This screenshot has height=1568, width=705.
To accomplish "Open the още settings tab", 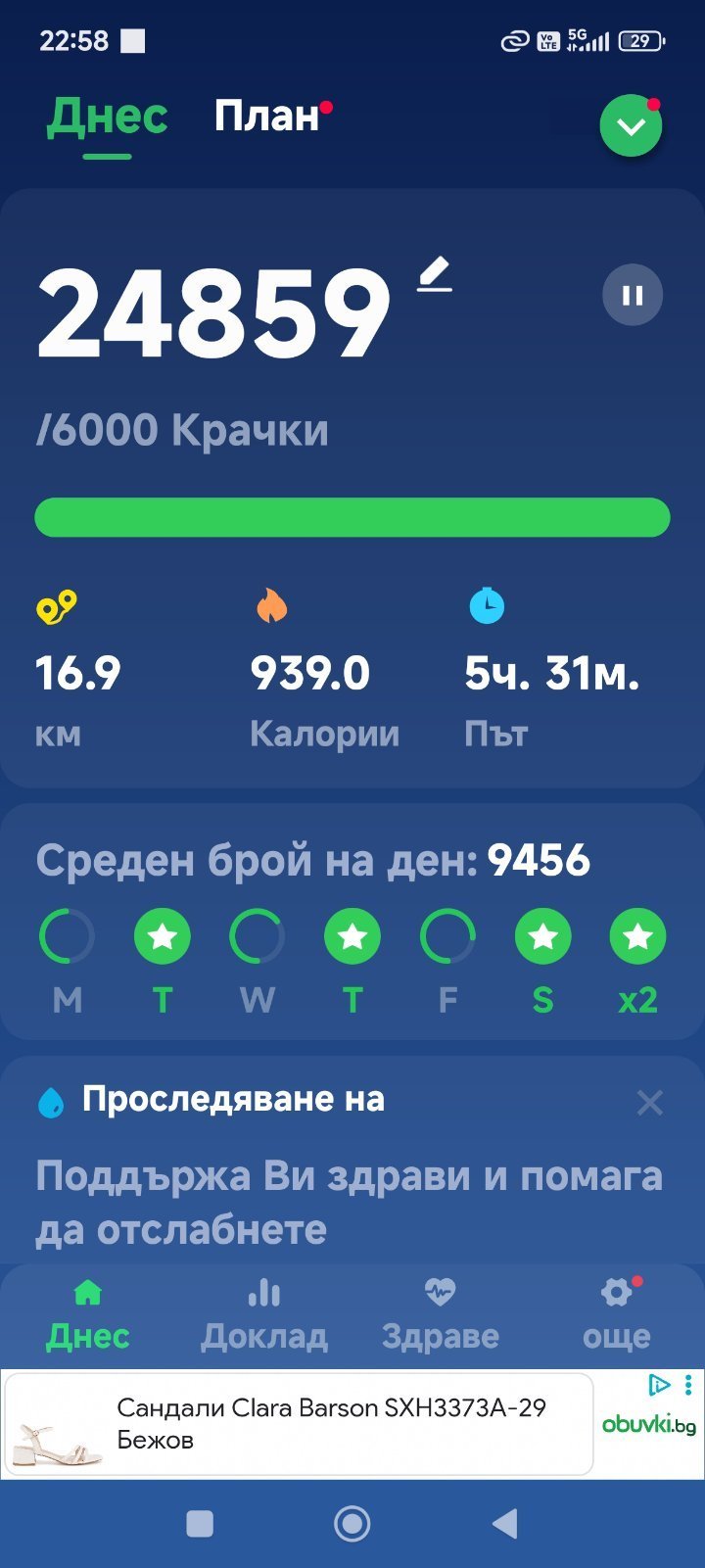I will coord(616,1314).
